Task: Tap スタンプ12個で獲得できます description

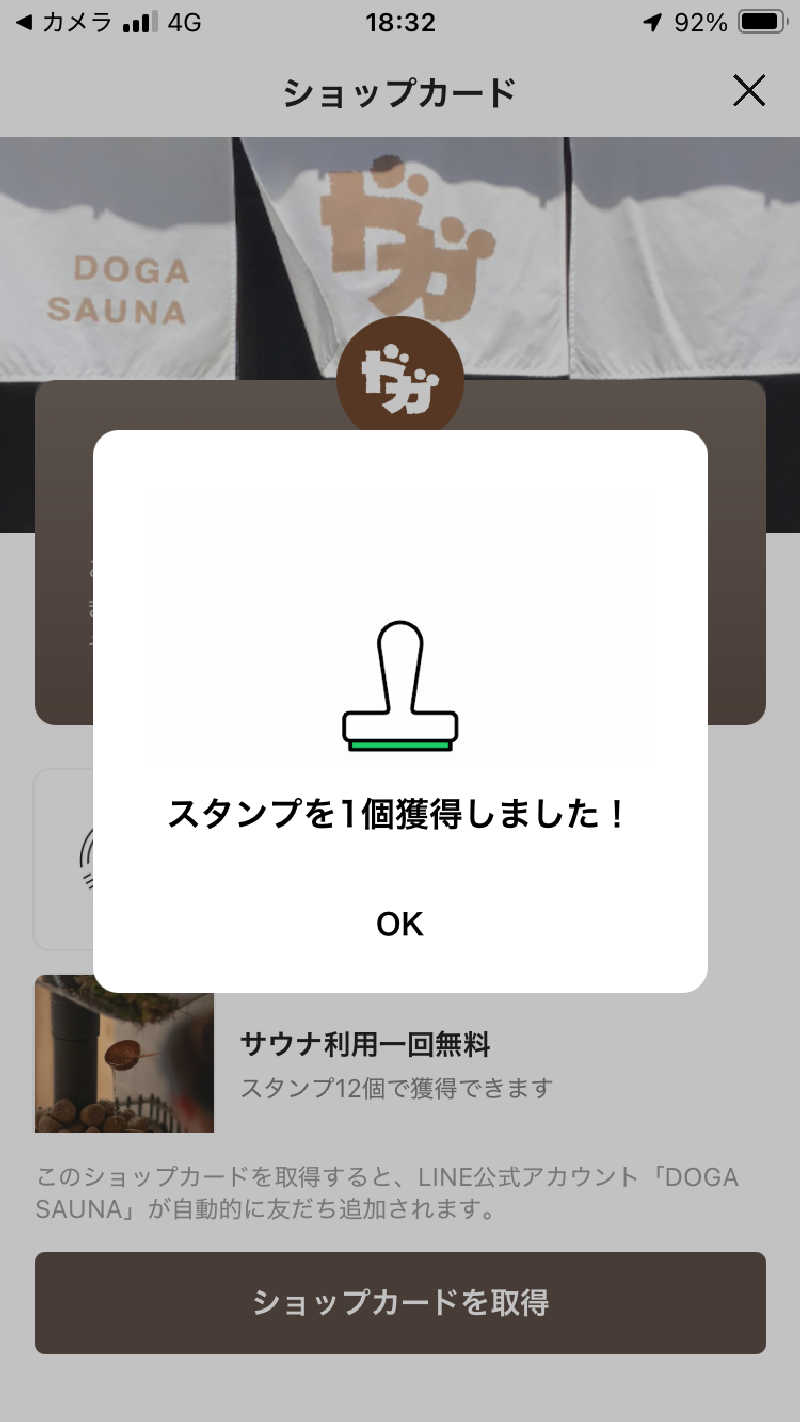Action: (397, 1087)
